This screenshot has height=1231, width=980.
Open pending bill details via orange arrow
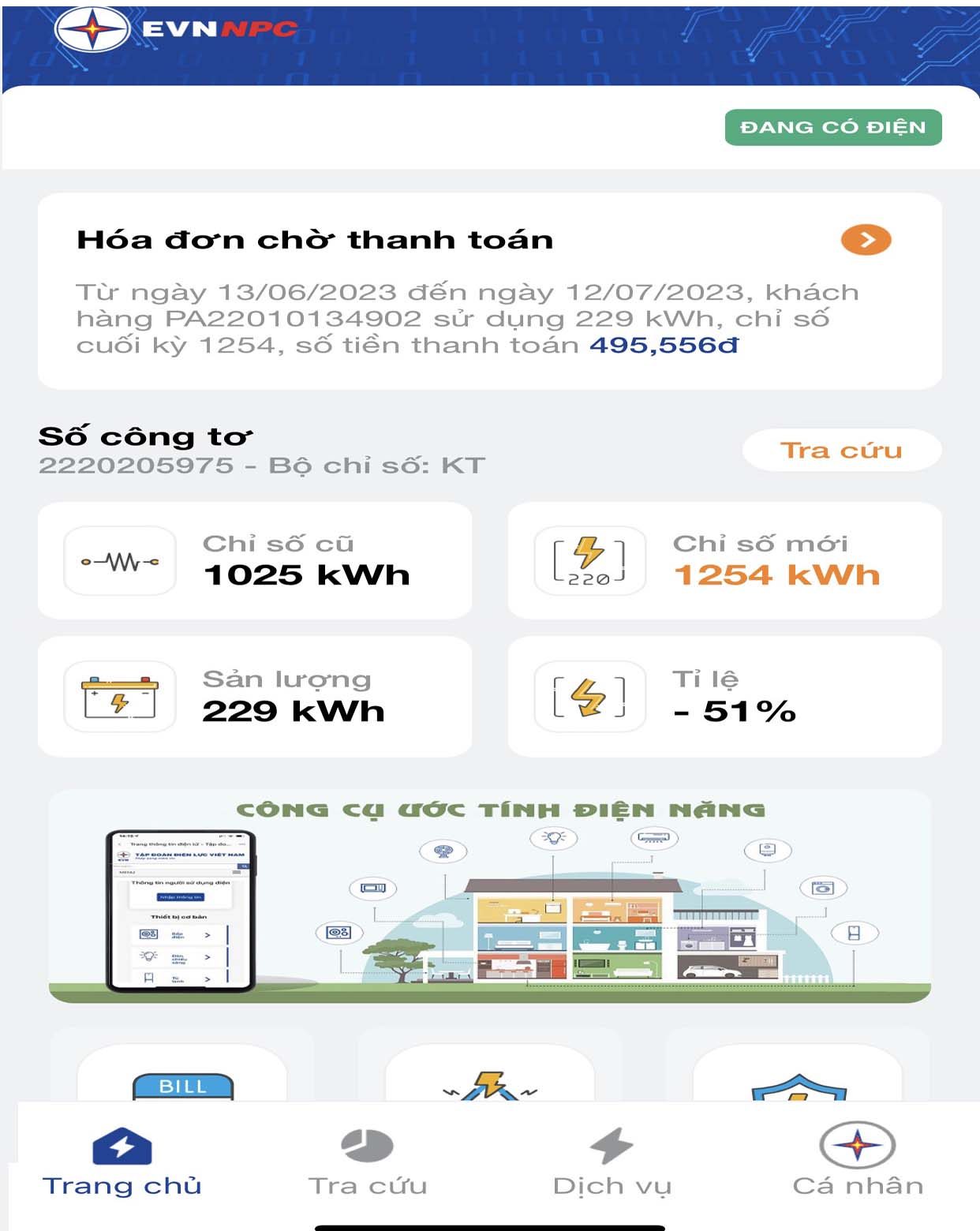click(x=866, y=240)
